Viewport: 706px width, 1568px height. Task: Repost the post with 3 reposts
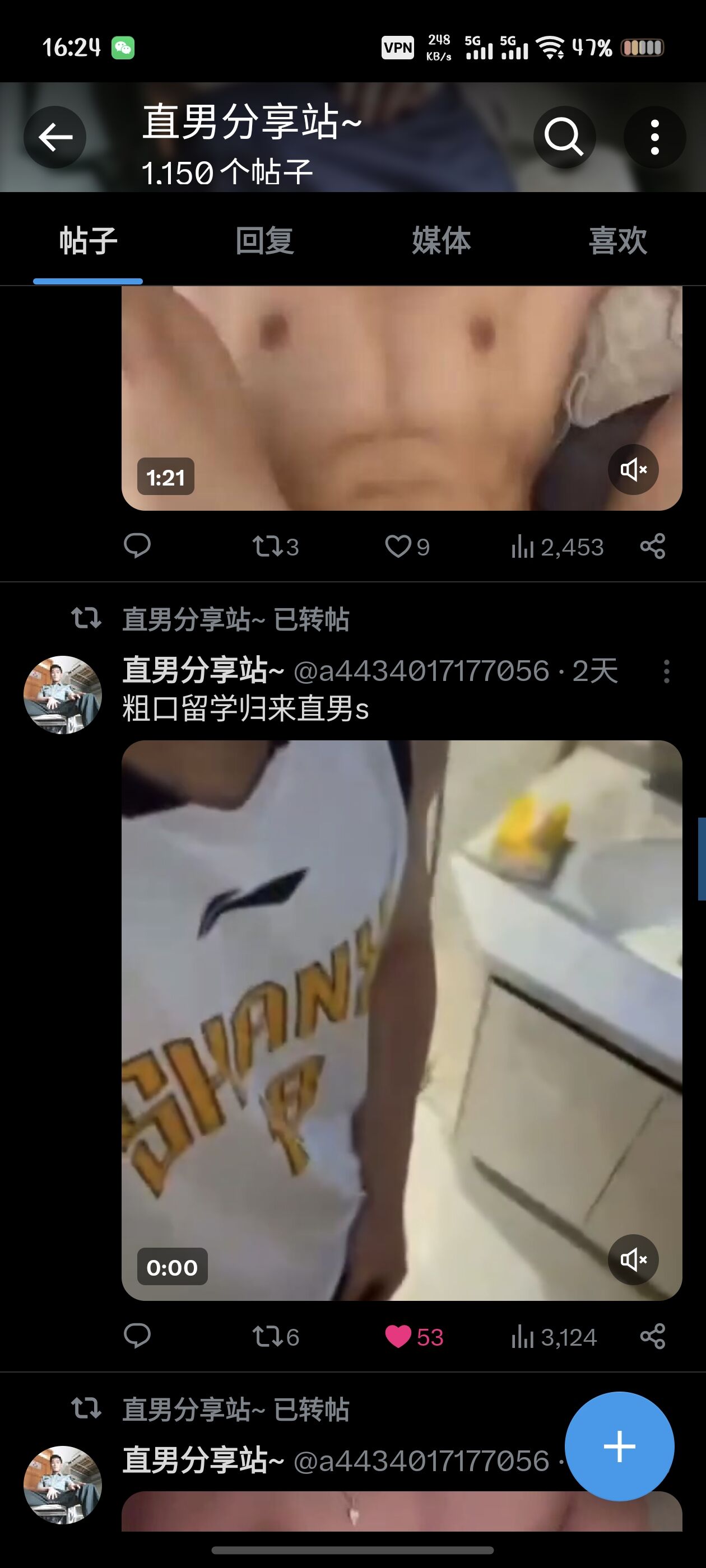pos(275,546)
